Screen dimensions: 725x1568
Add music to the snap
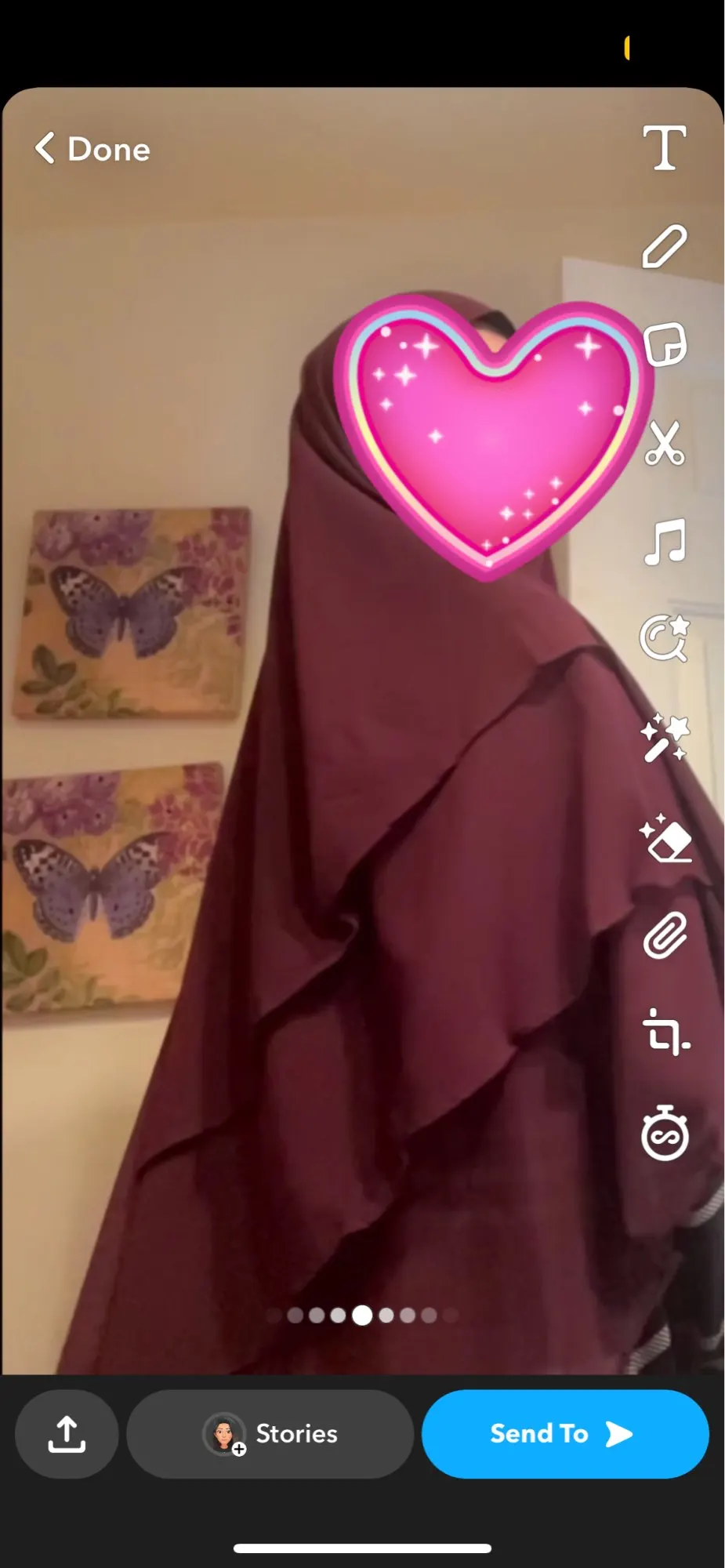tap(665, 542)
